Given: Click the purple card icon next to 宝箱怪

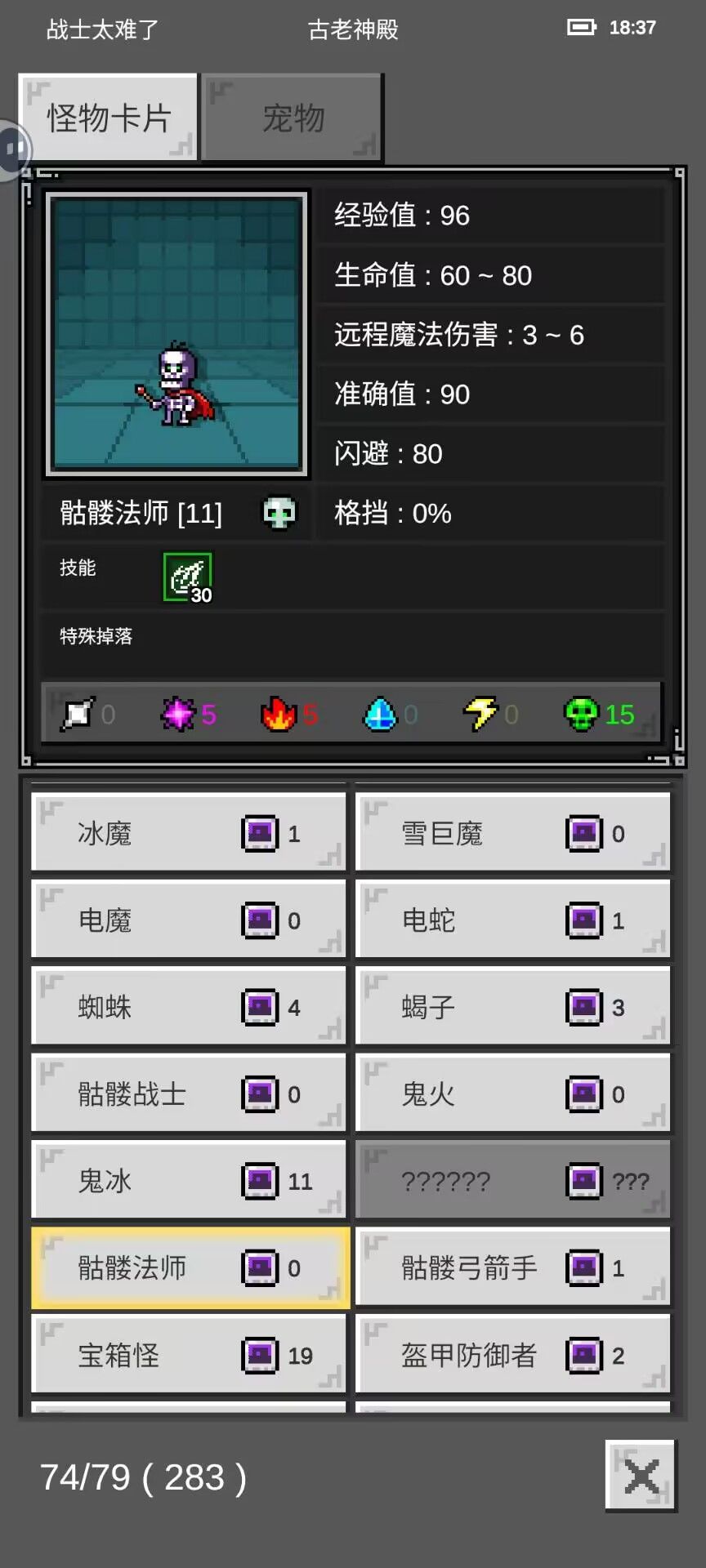Looking at the screenshot, I should pyautogui.click(x=259, y=1354).
